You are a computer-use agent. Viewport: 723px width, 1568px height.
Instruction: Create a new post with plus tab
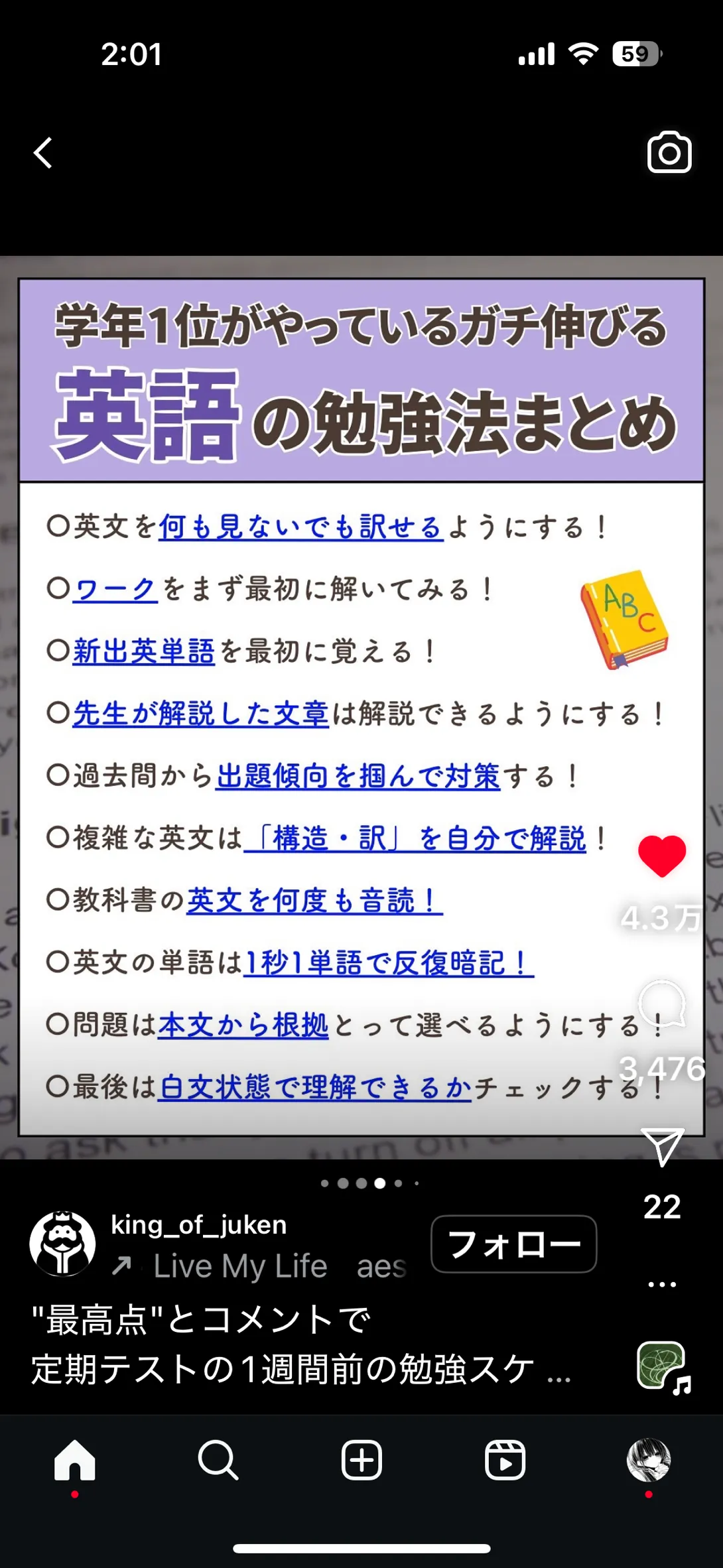pyautogui.click(x=361, y=1461)
